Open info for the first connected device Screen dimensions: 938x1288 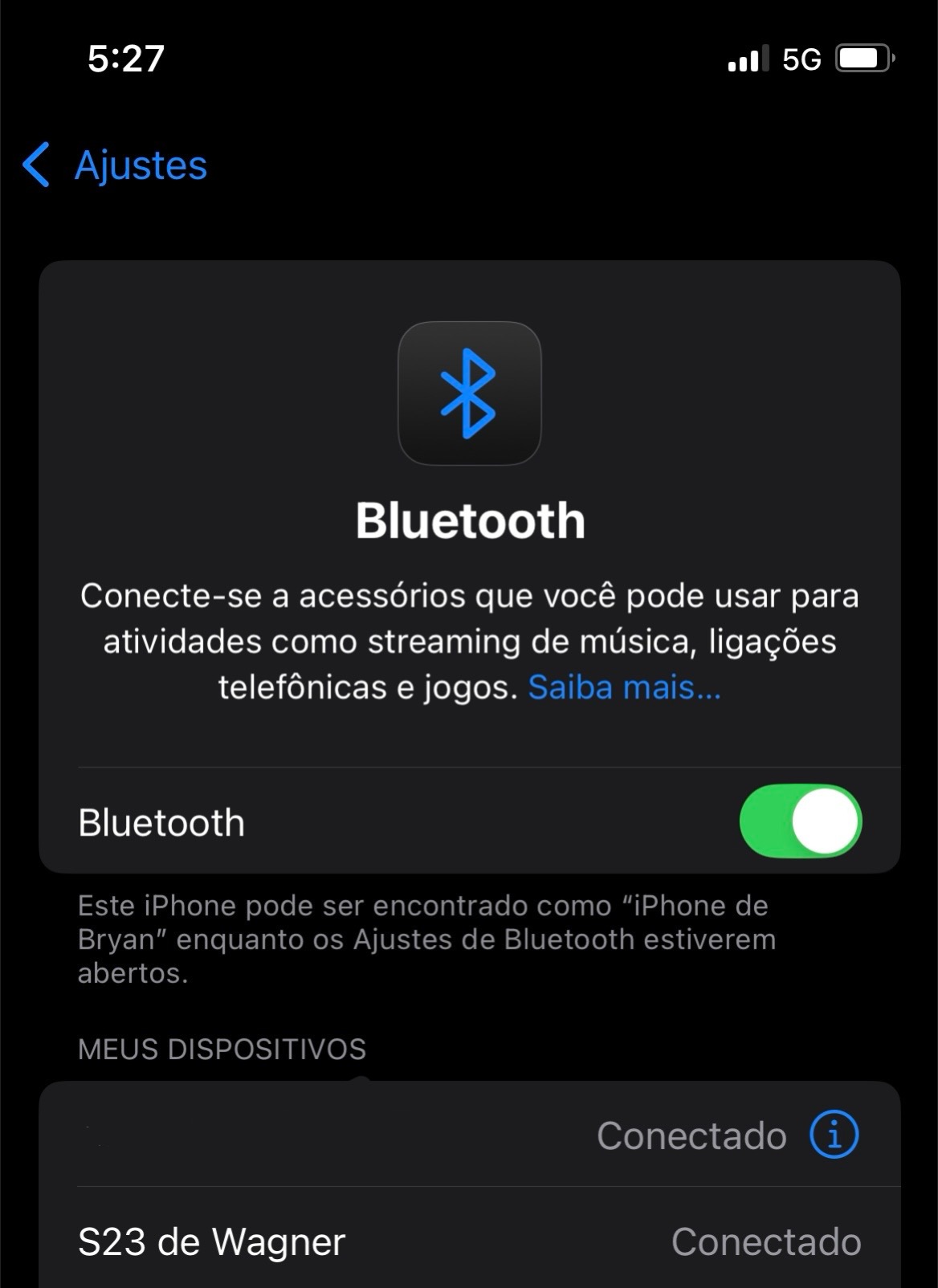pos(834,1135)
